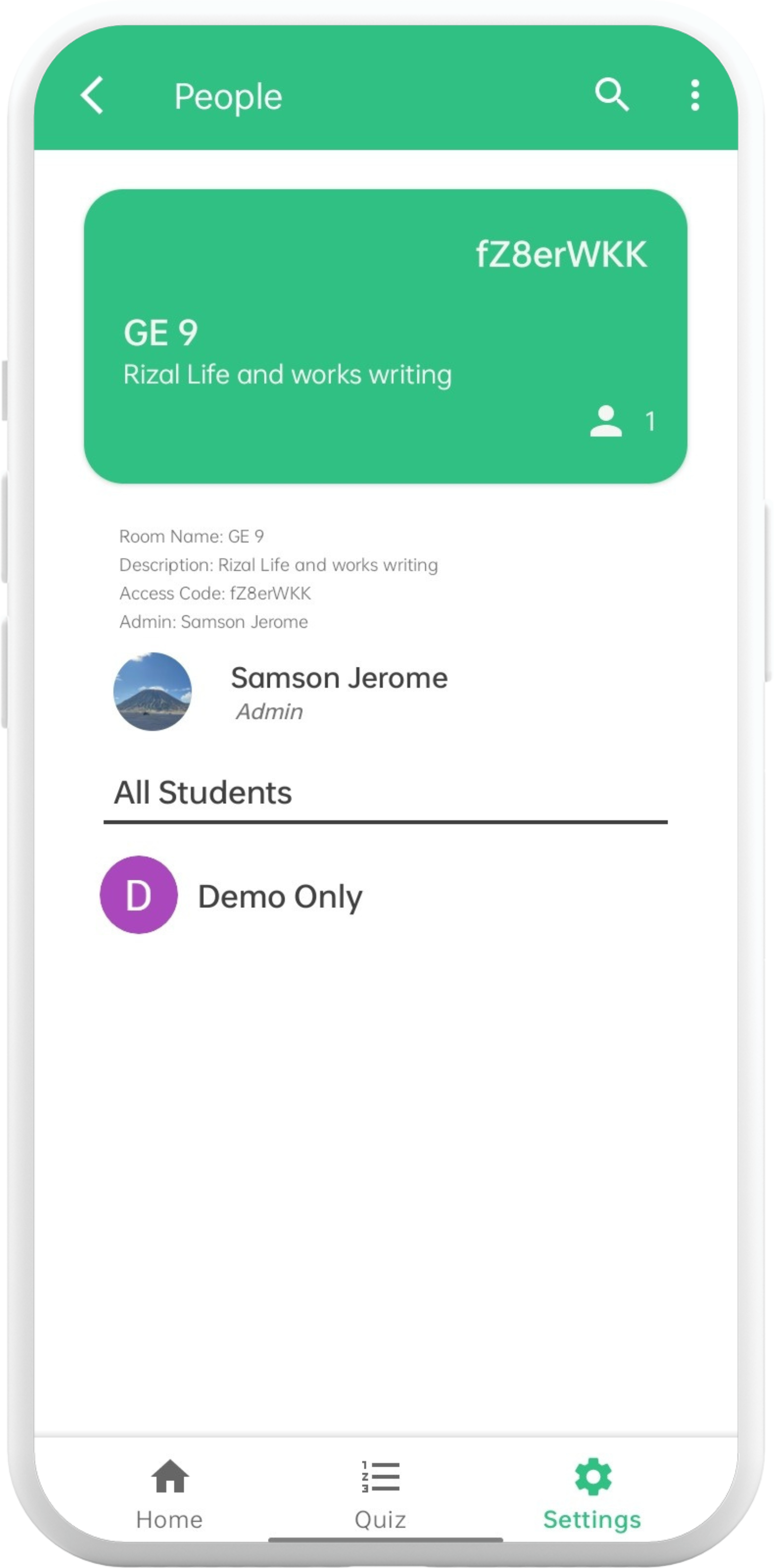Switch to the Quiz tab

pyautogui.click(x=380, y=1493)
